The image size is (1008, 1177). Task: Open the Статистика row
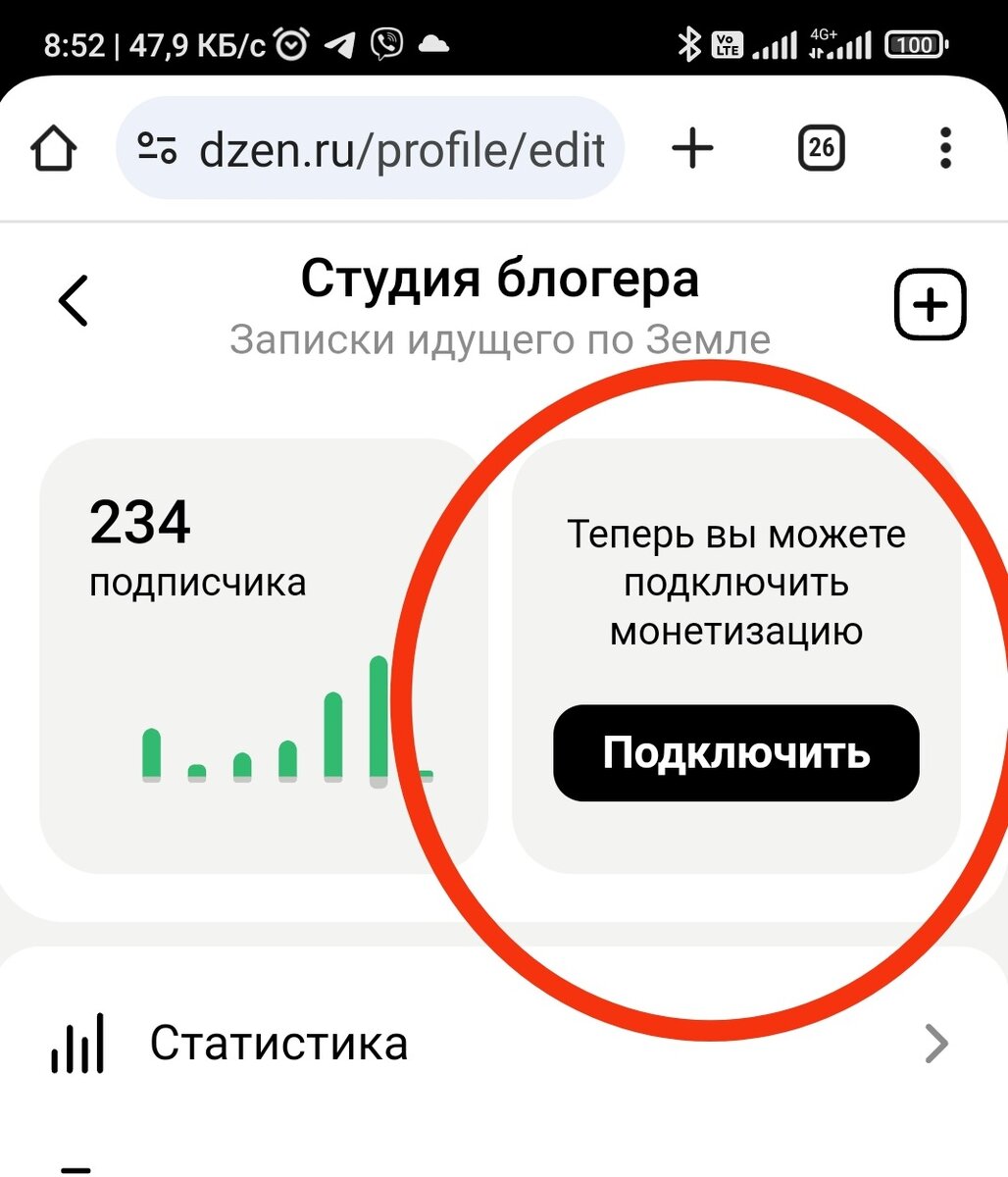pos(500,1044)
